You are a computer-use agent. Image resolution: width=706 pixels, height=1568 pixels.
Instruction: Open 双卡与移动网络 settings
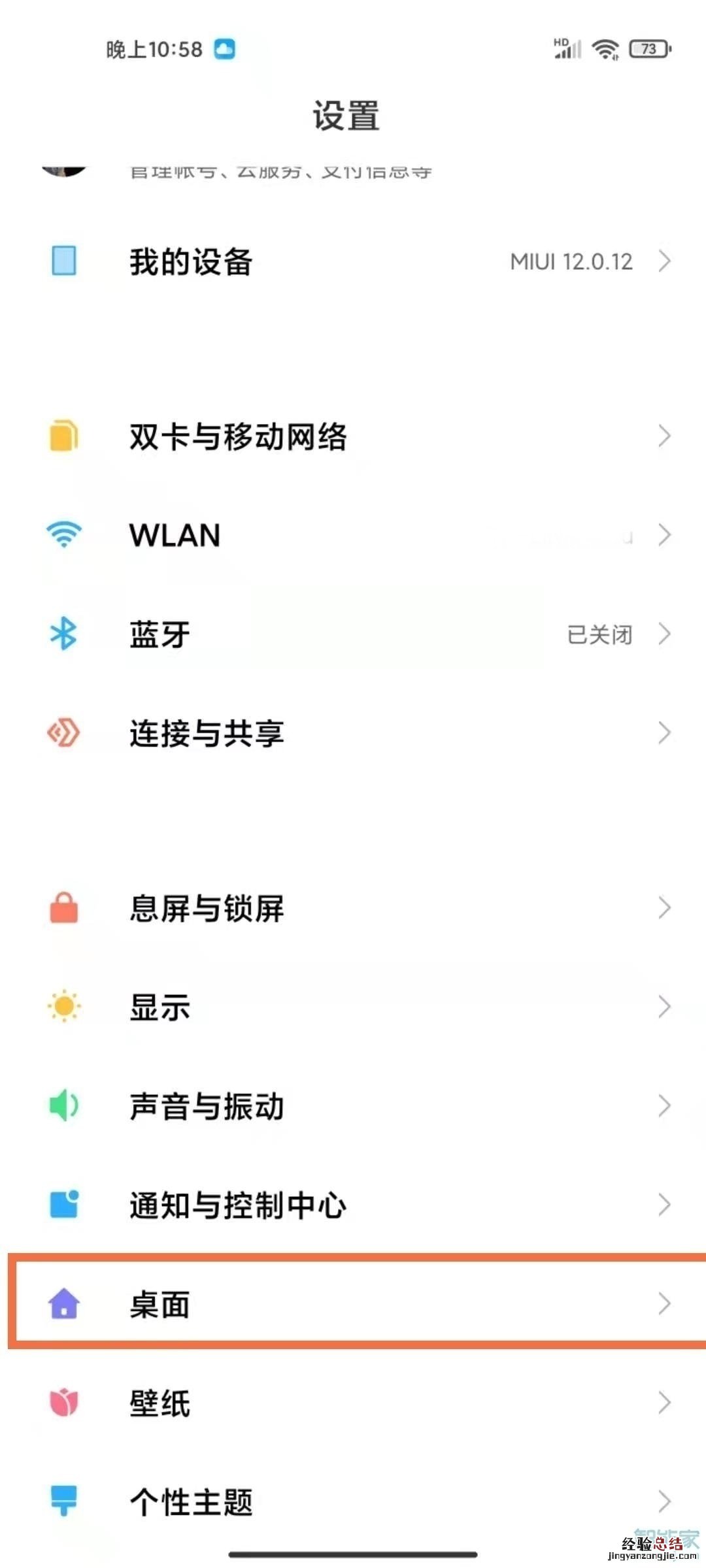coord(353,436)
